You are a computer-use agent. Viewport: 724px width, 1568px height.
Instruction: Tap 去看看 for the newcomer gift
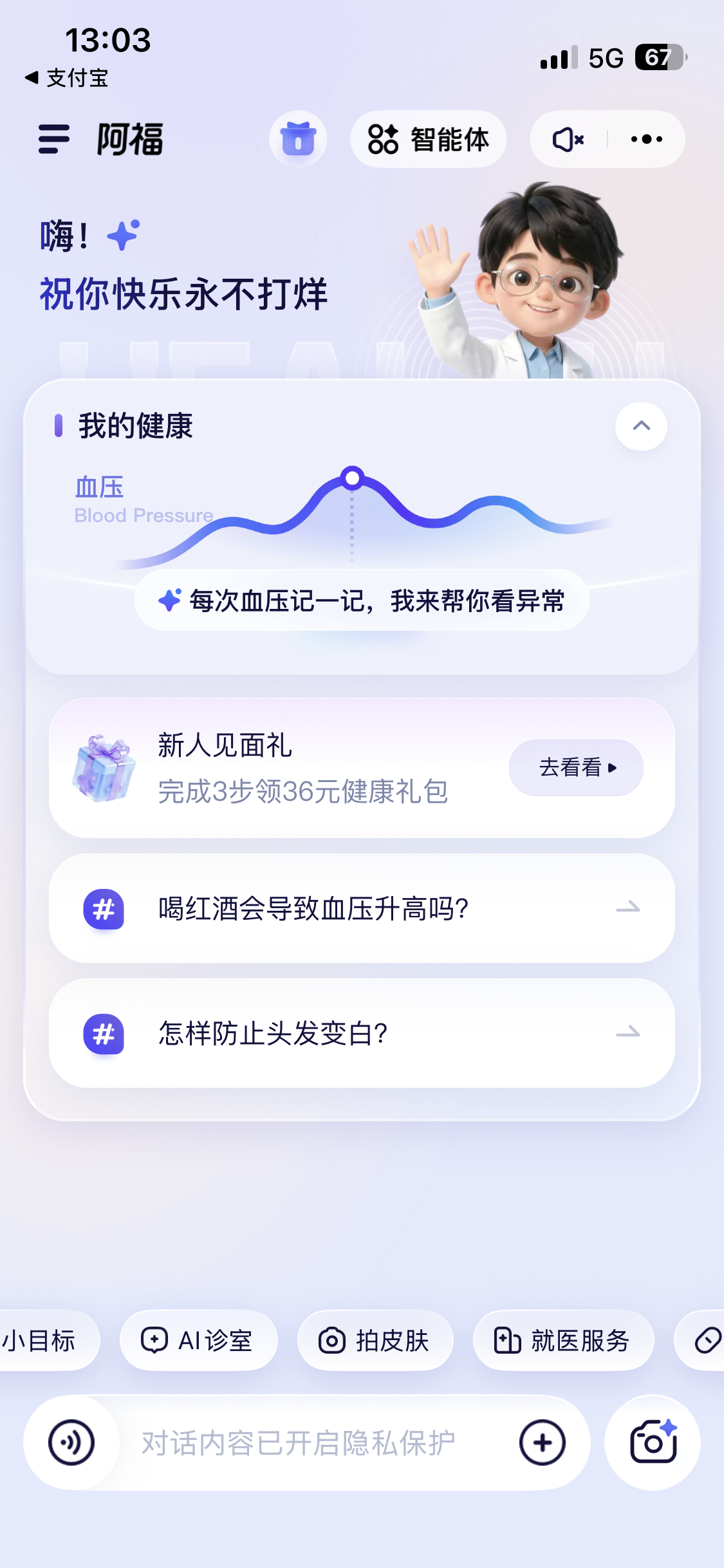click(x=576, y=767)
